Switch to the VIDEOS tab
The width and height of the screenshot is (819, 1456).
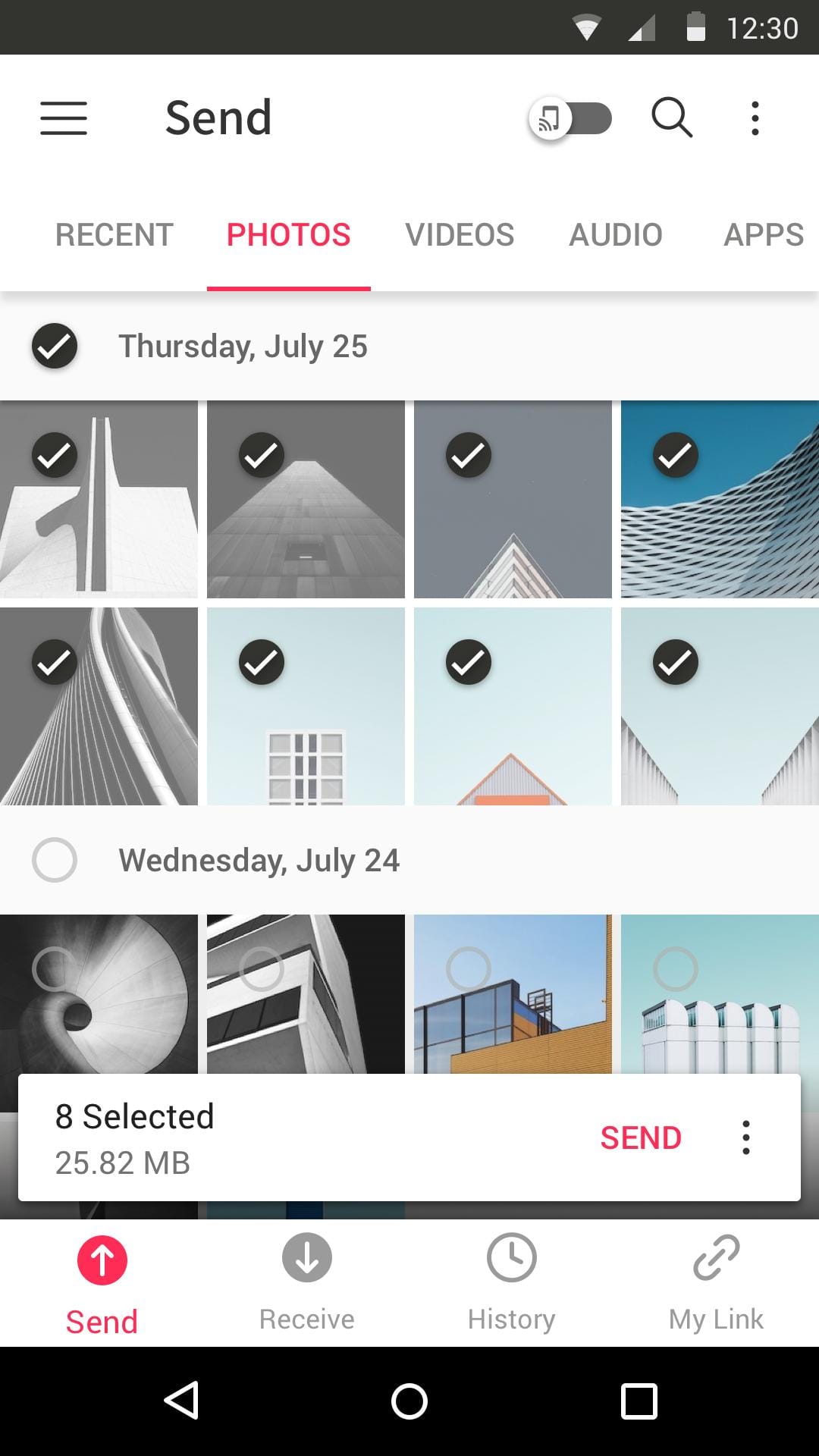(x=459, y=235)
